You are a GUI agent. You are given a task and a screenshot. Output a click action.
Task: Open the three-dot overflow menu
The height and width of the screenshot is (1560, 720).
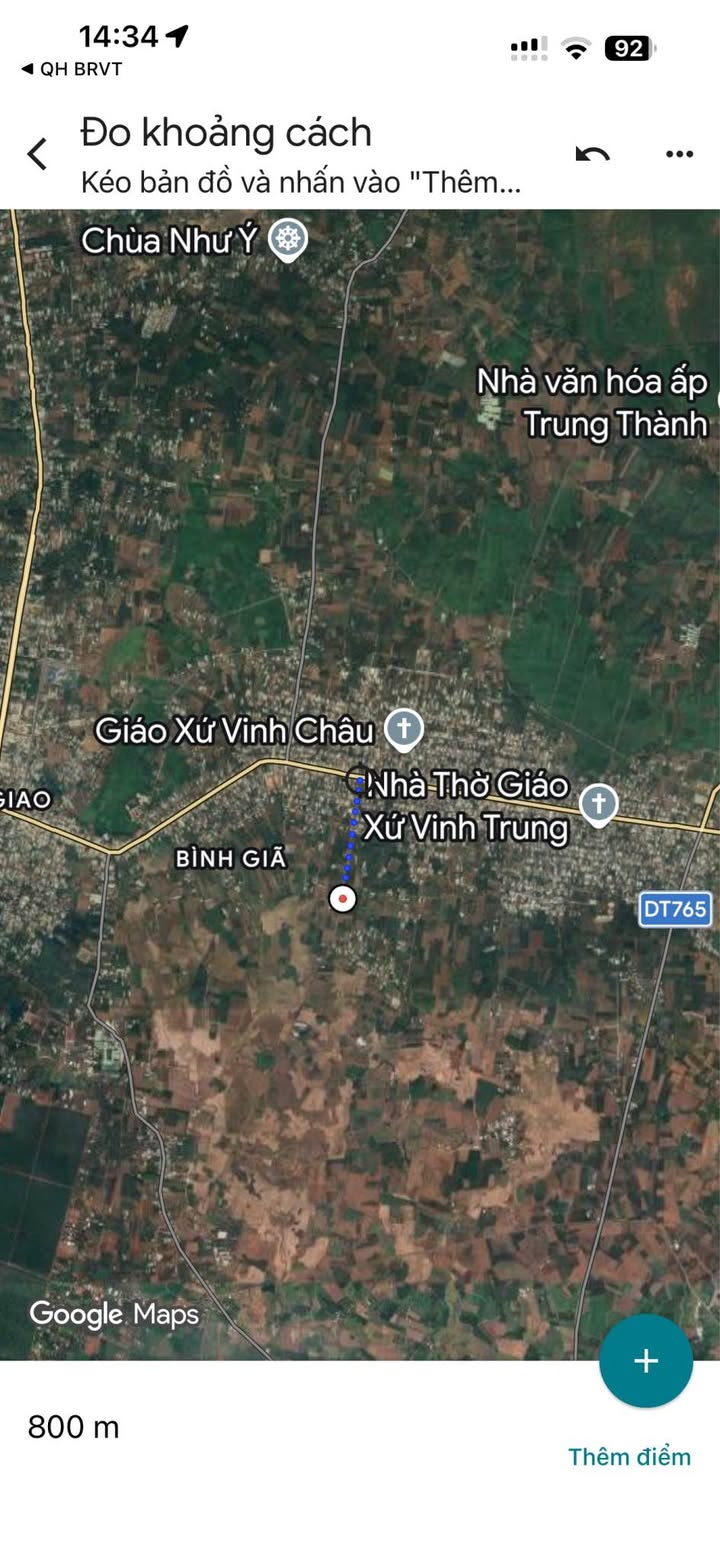click(679, 154)
